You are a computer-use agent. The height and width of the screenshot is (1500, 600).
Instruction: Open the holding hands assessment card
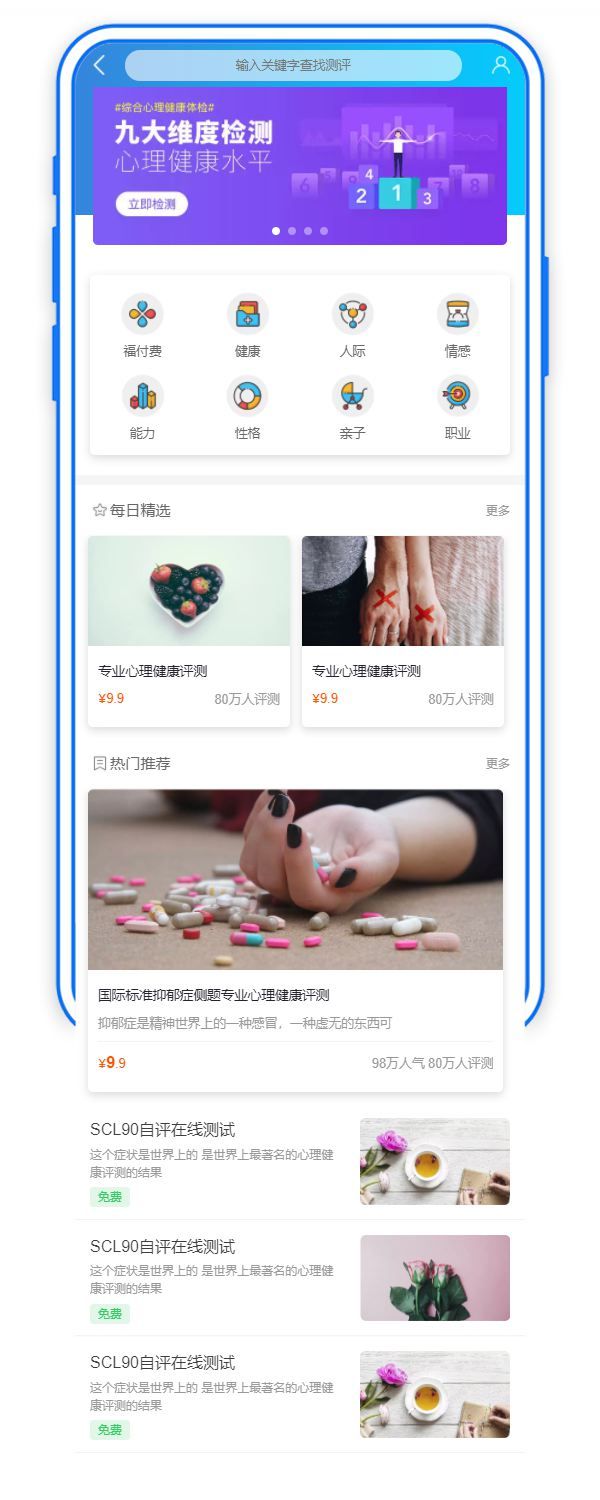point(403,630)
